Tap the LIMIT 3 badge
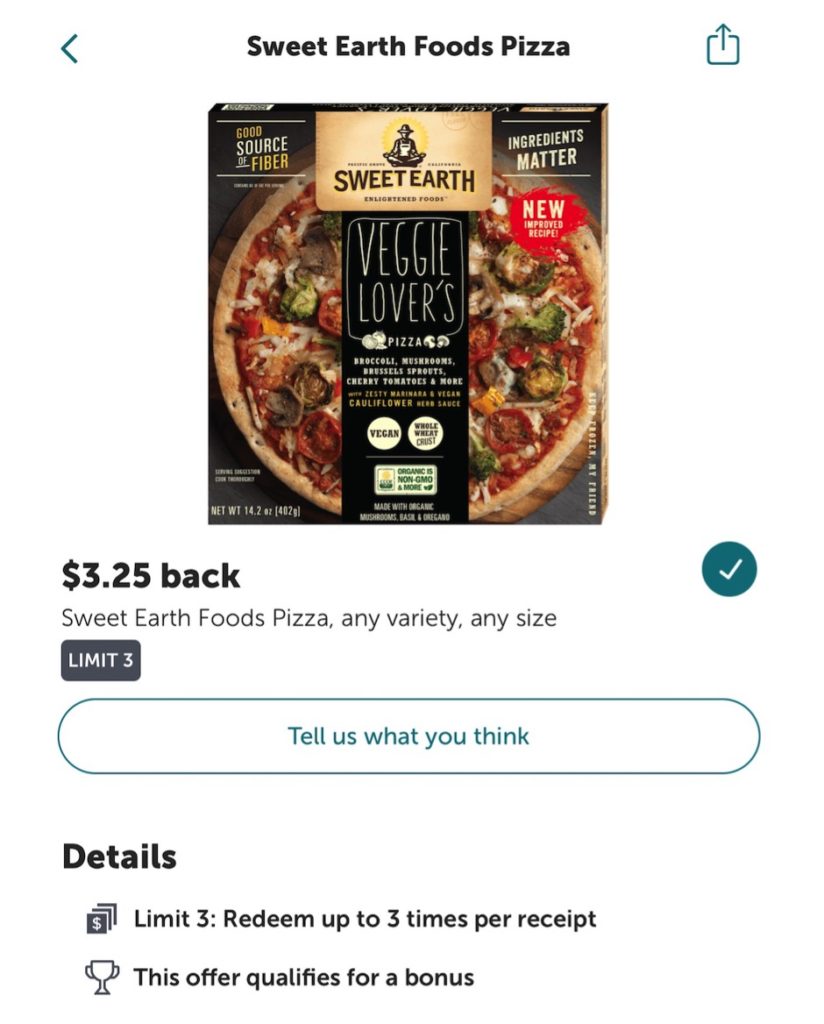 [100, 660]
